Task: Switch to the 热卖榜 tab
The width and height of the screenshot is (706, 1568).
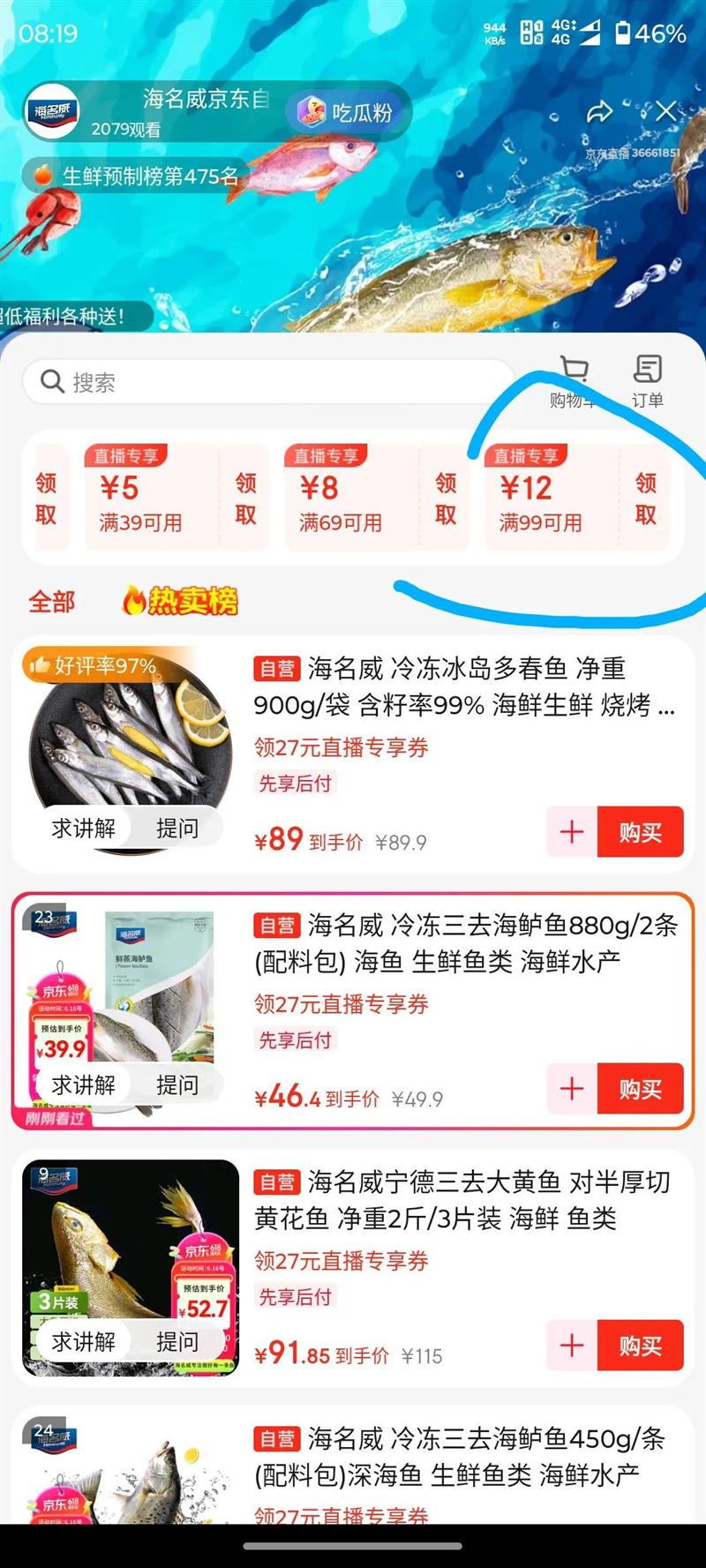Action: click(x=181, y=602)
